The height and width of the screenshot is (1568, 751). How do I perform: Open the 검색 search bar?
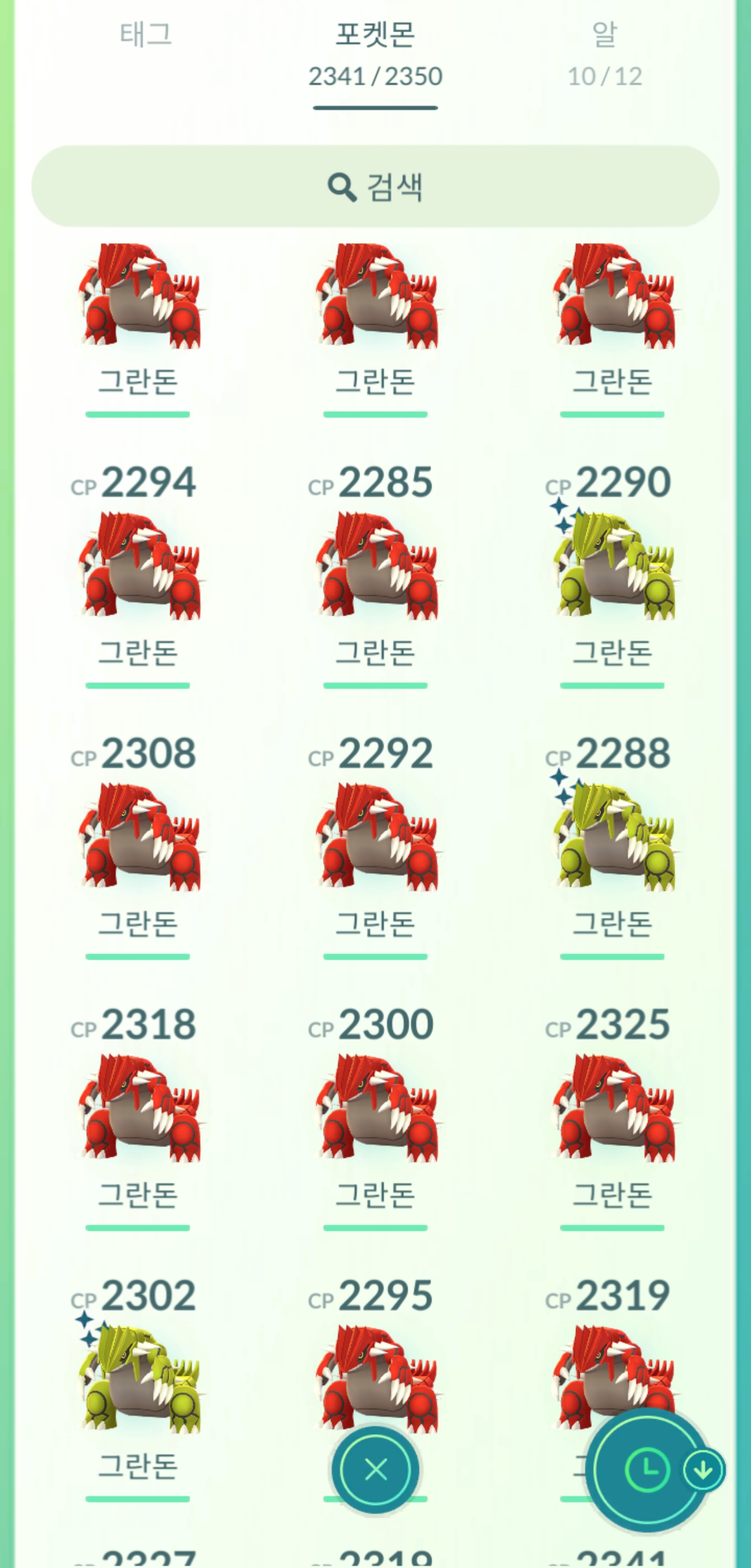pos(375,186)
